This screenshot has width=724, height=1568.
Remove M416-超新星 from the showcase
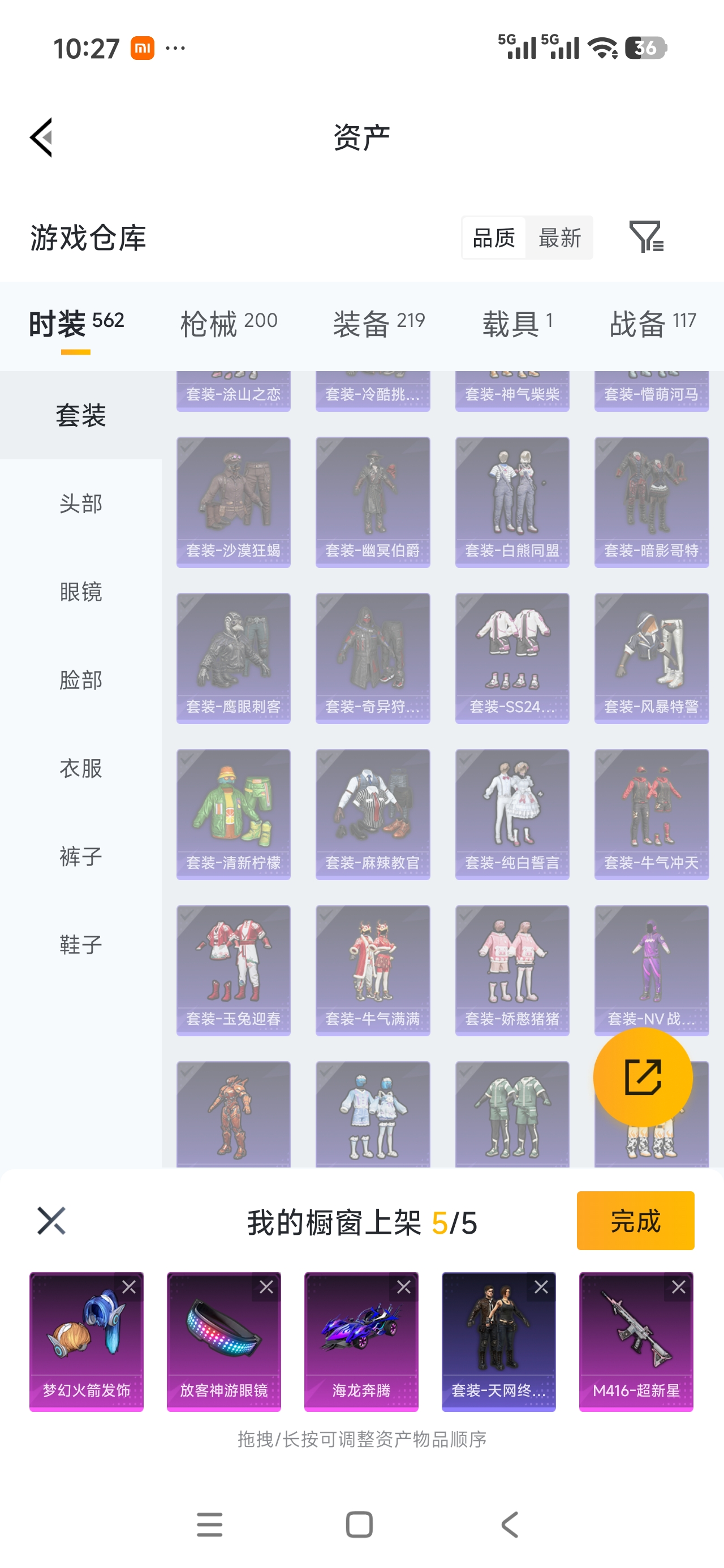tap(678, 1287)
